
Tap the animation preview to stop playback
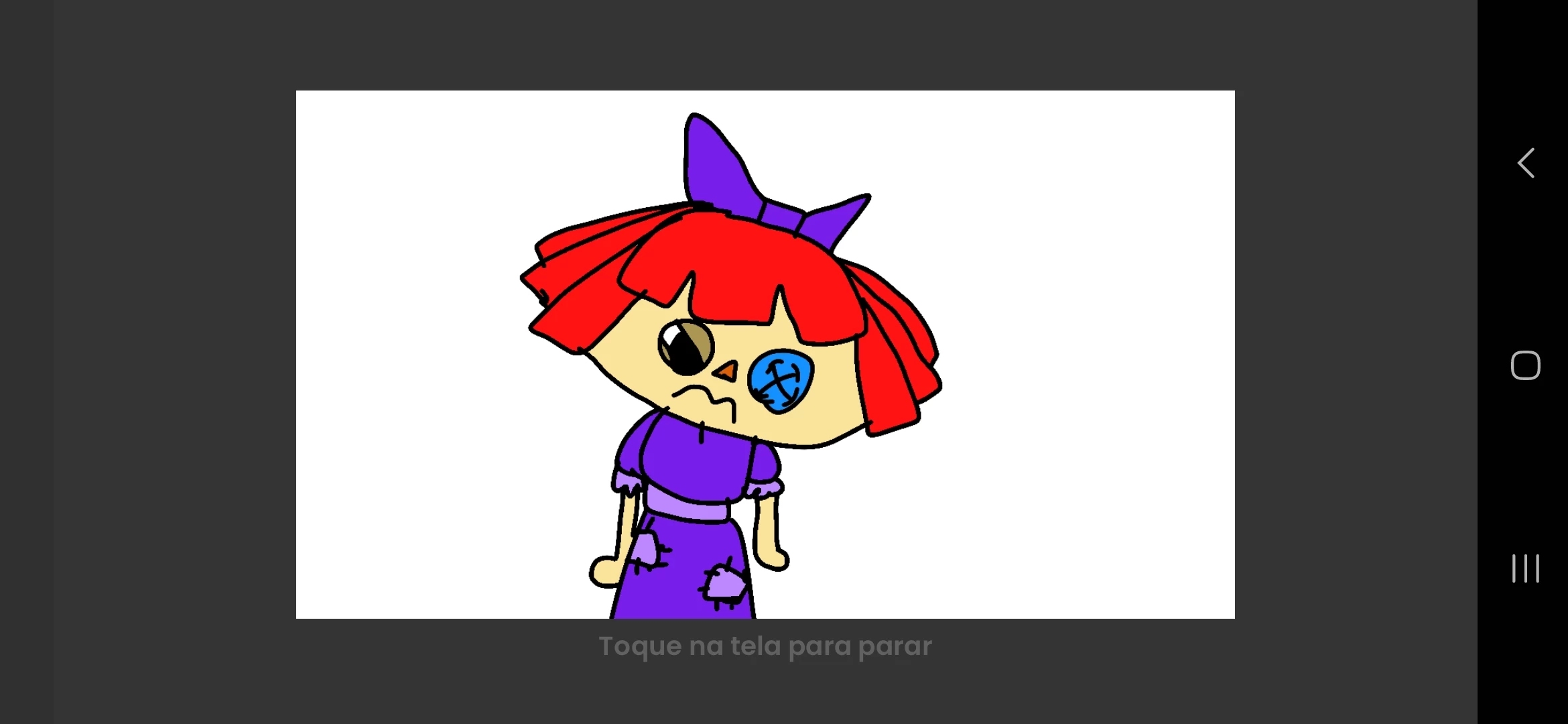765,354
